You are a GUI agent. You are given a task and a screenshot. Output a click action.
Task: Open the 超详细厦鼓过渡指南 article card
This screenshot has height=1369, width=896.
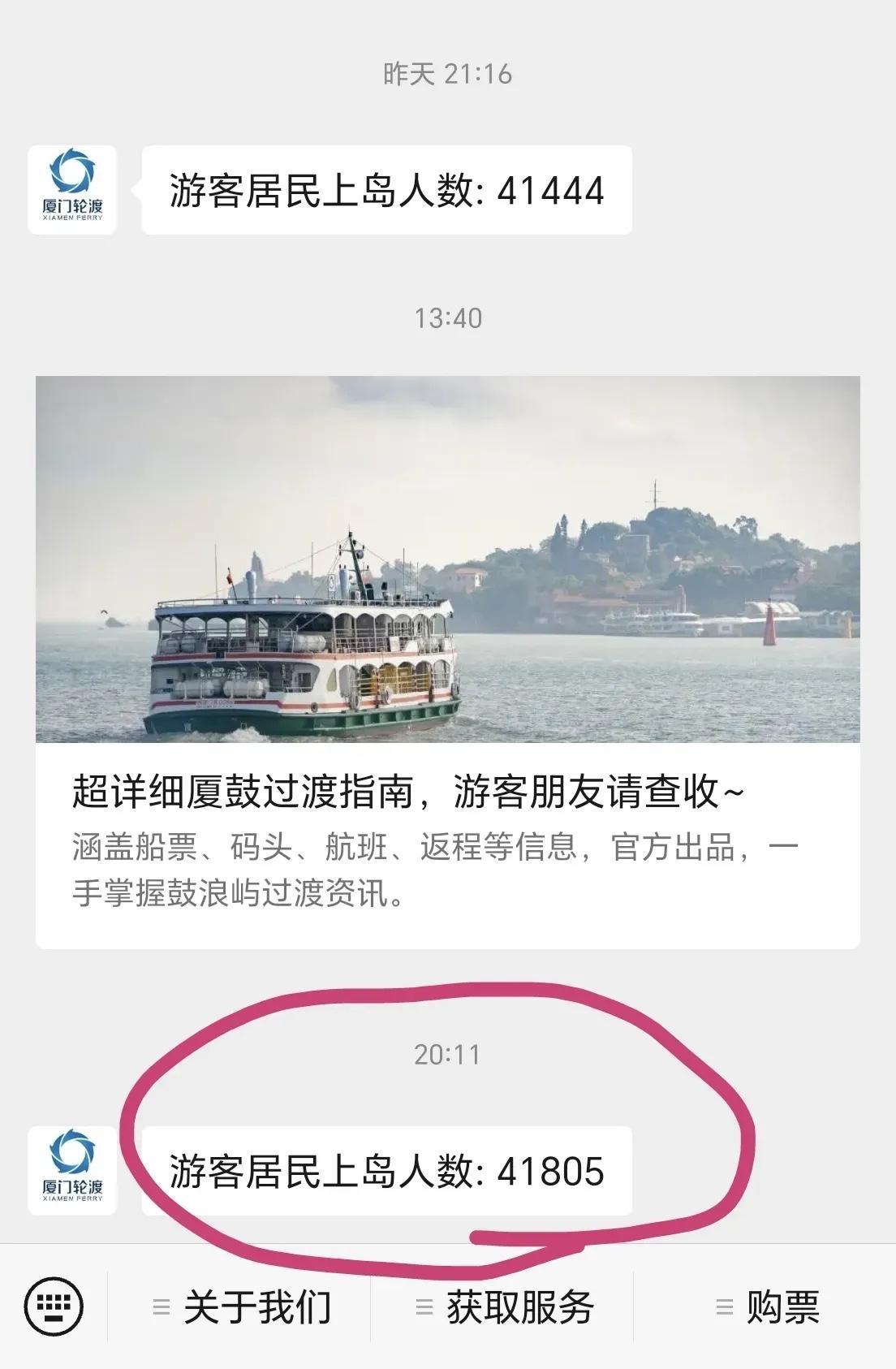tap(447, 662)
